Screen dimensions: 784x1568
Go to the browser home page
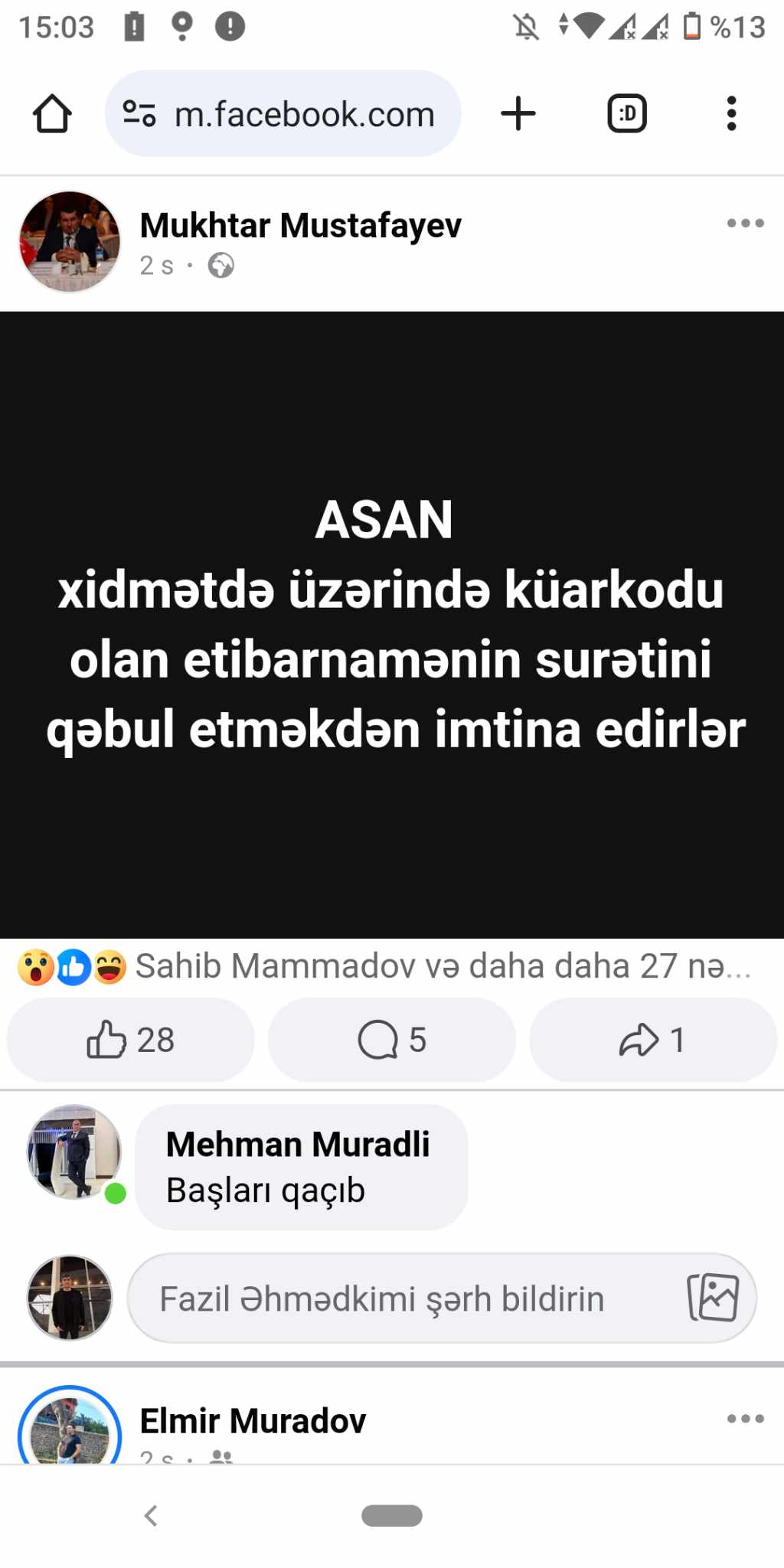pos(52,114)
